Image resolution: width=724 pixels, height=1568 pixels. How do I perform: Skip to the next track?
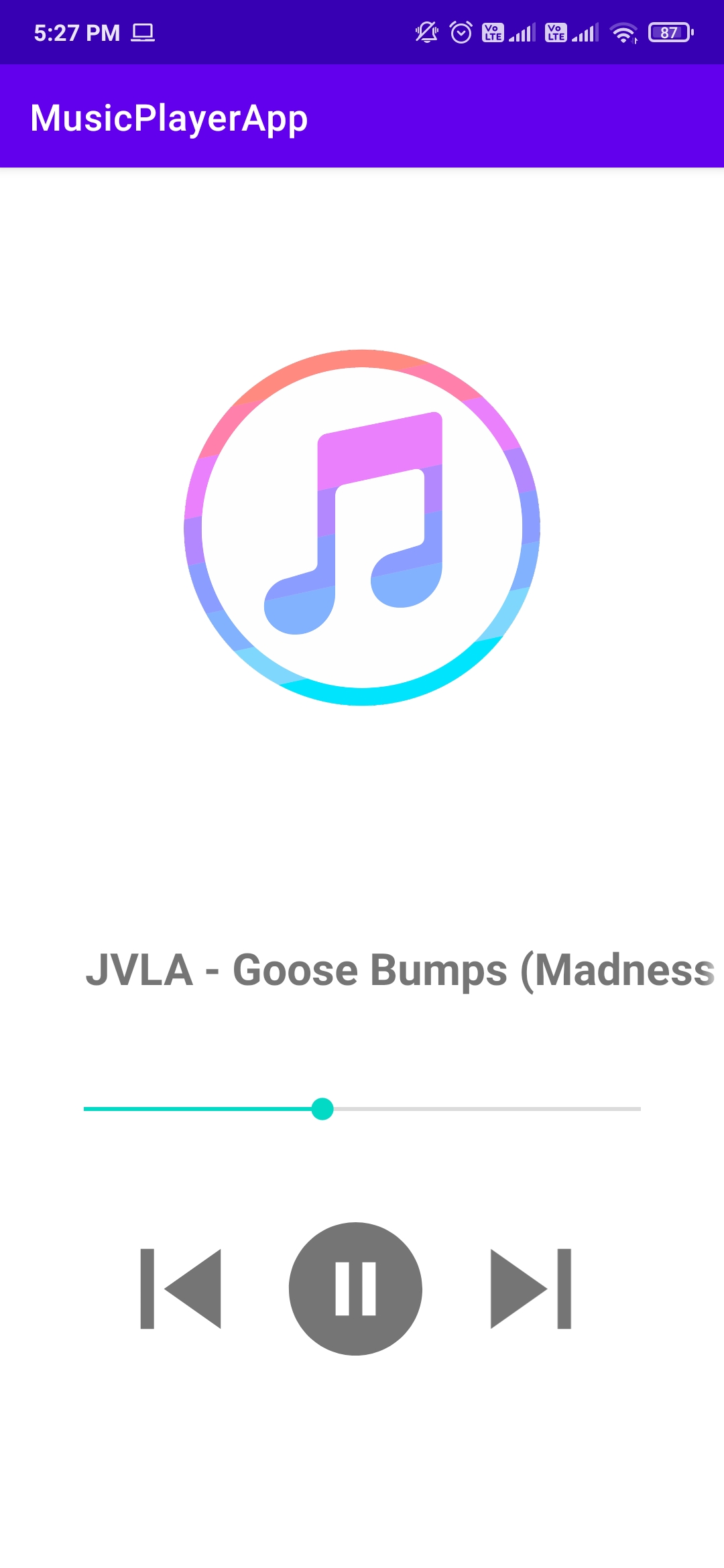point(530,1288)
